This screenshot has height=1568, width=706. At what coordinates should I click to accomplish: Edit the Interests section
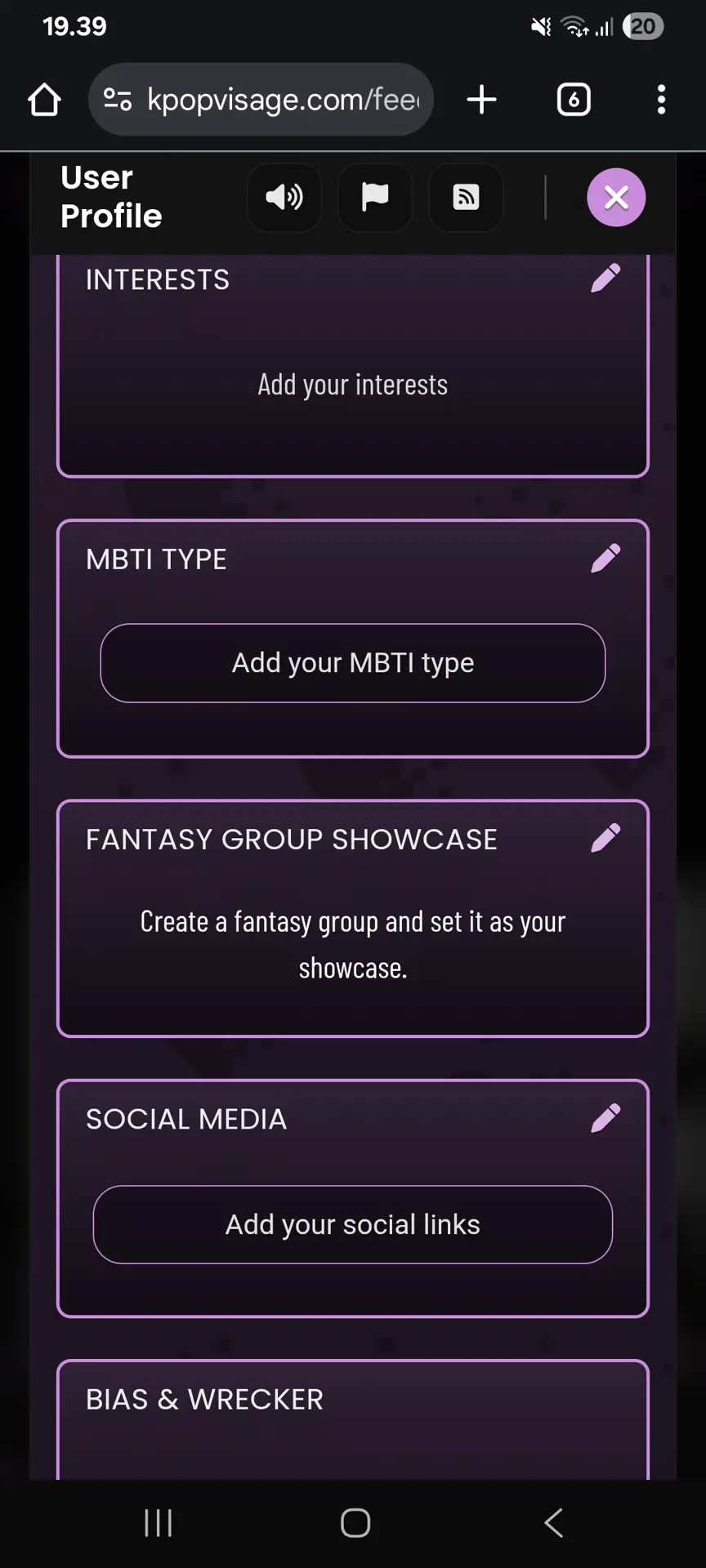pyautogui.click(x=605, y=278)
